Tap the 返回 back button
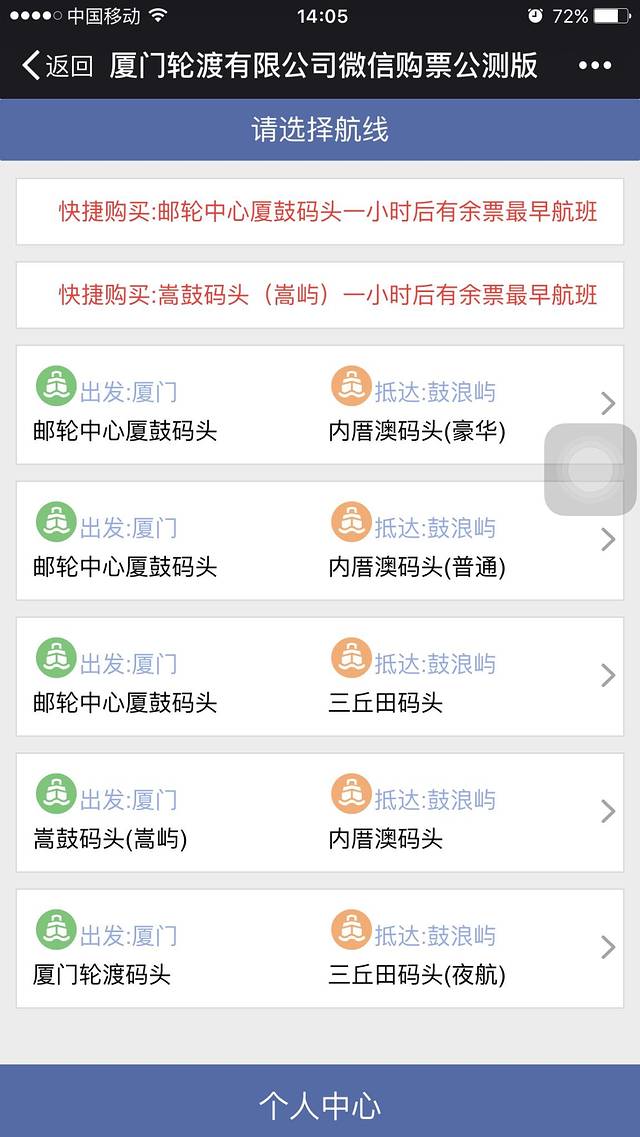640x1137 pixels. 57,66
